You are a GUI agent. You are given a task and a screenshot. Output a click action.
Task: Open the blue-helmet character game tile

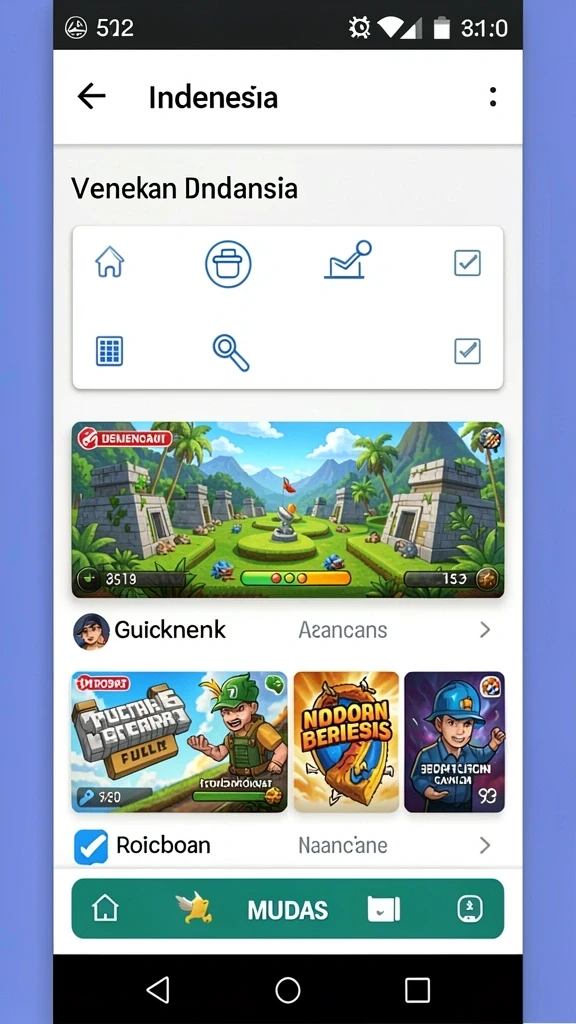pyautogui.click(x=455, y=742)
